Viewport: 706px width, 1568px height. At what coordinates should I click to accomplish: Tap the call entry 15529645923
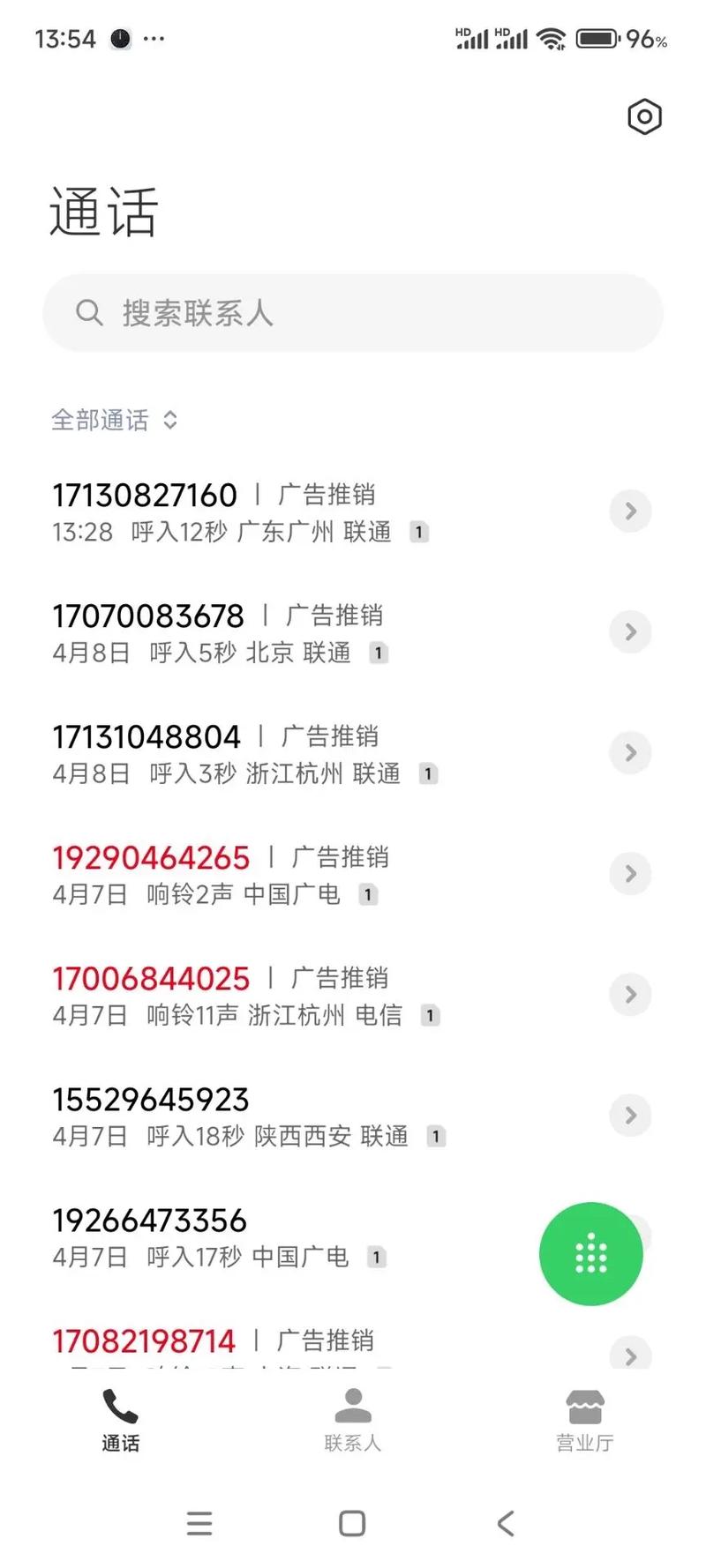point(265,1116)
